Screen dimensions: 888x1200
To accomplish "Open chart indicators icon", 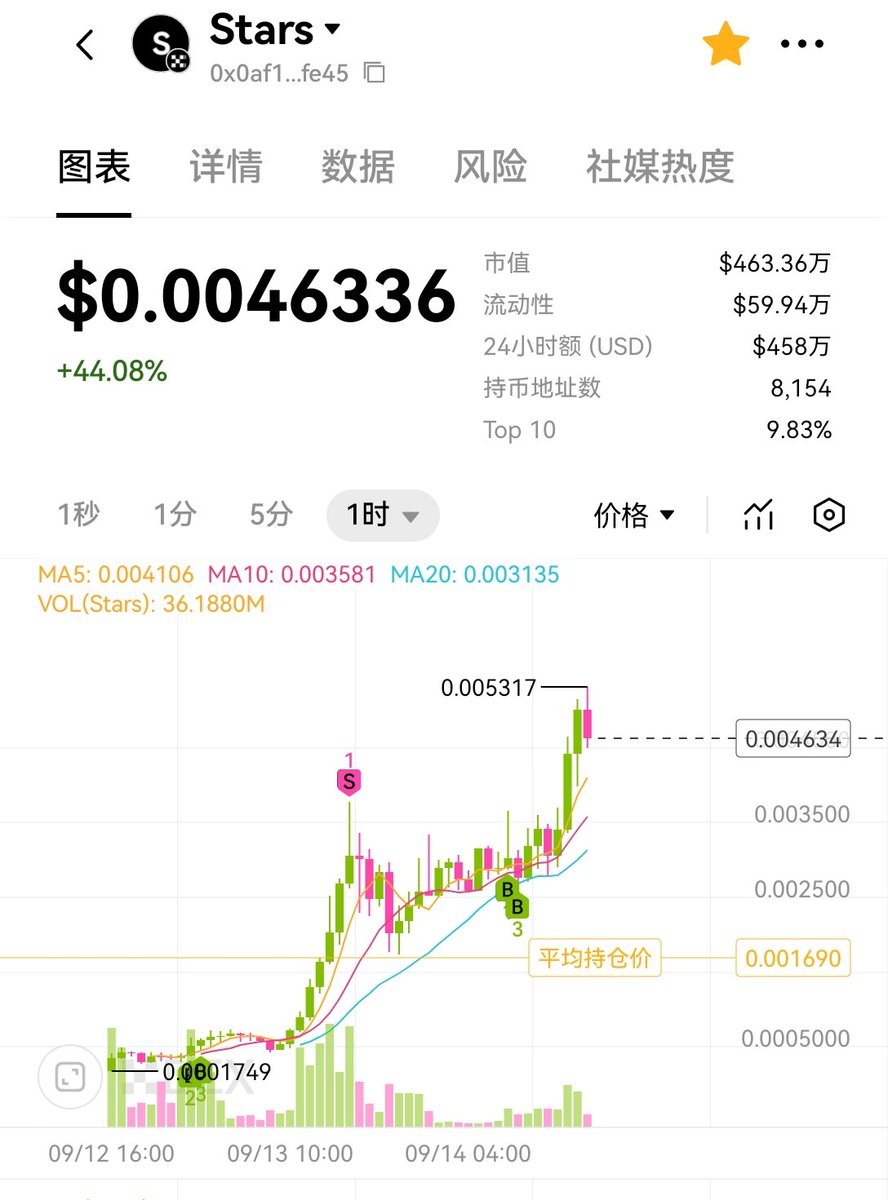I will 759,515.
